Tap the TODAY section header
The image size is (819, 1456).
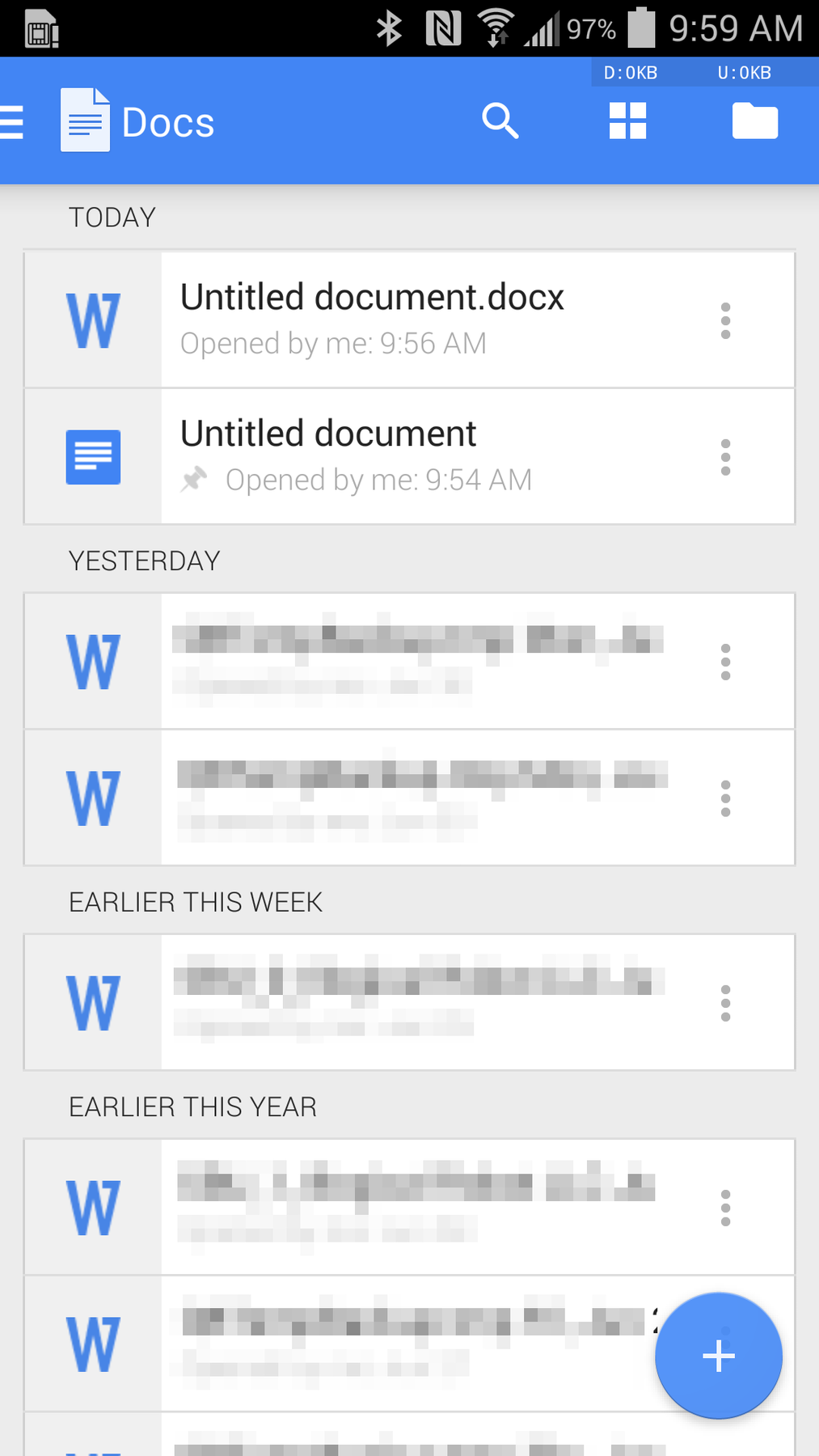tap(112, 216)
